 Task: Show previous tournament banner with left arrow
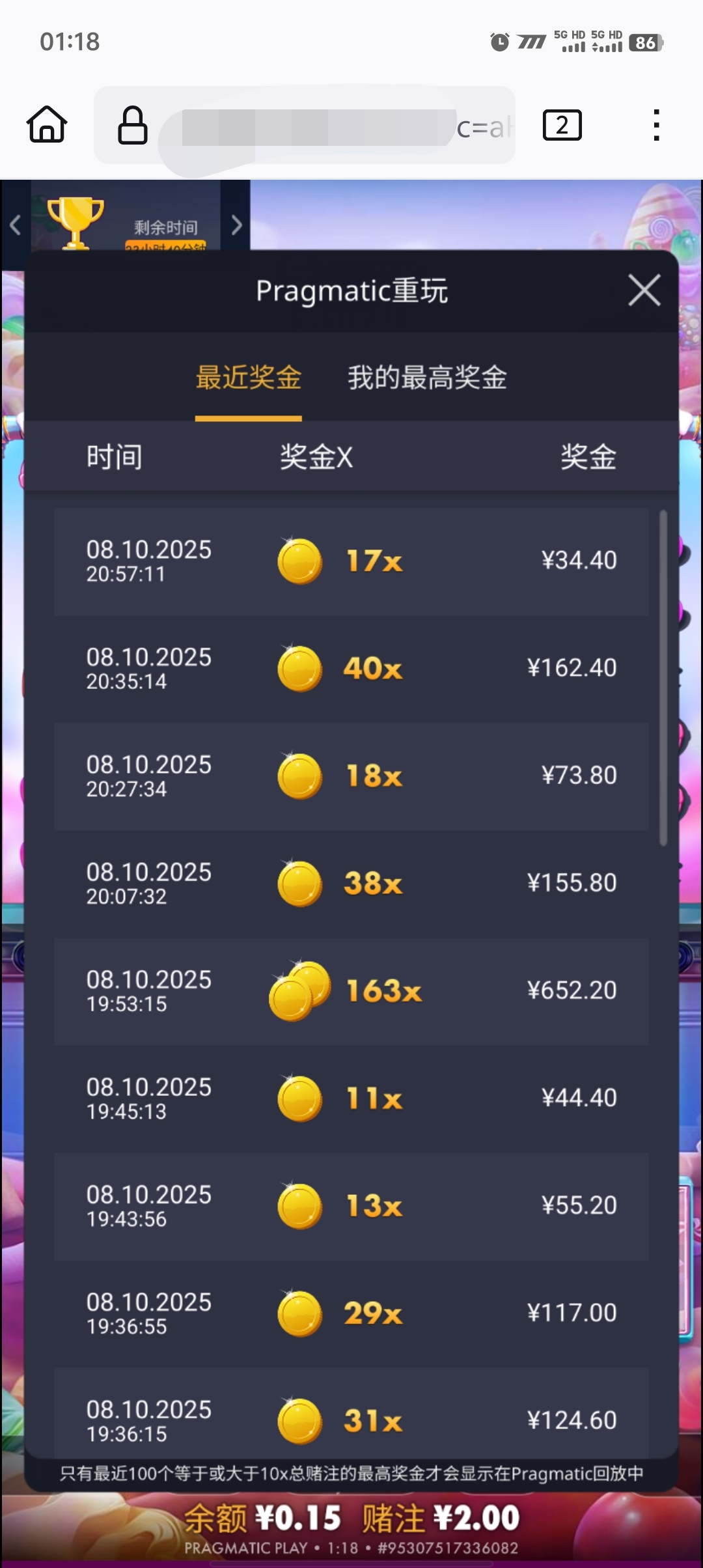point(16,225)
